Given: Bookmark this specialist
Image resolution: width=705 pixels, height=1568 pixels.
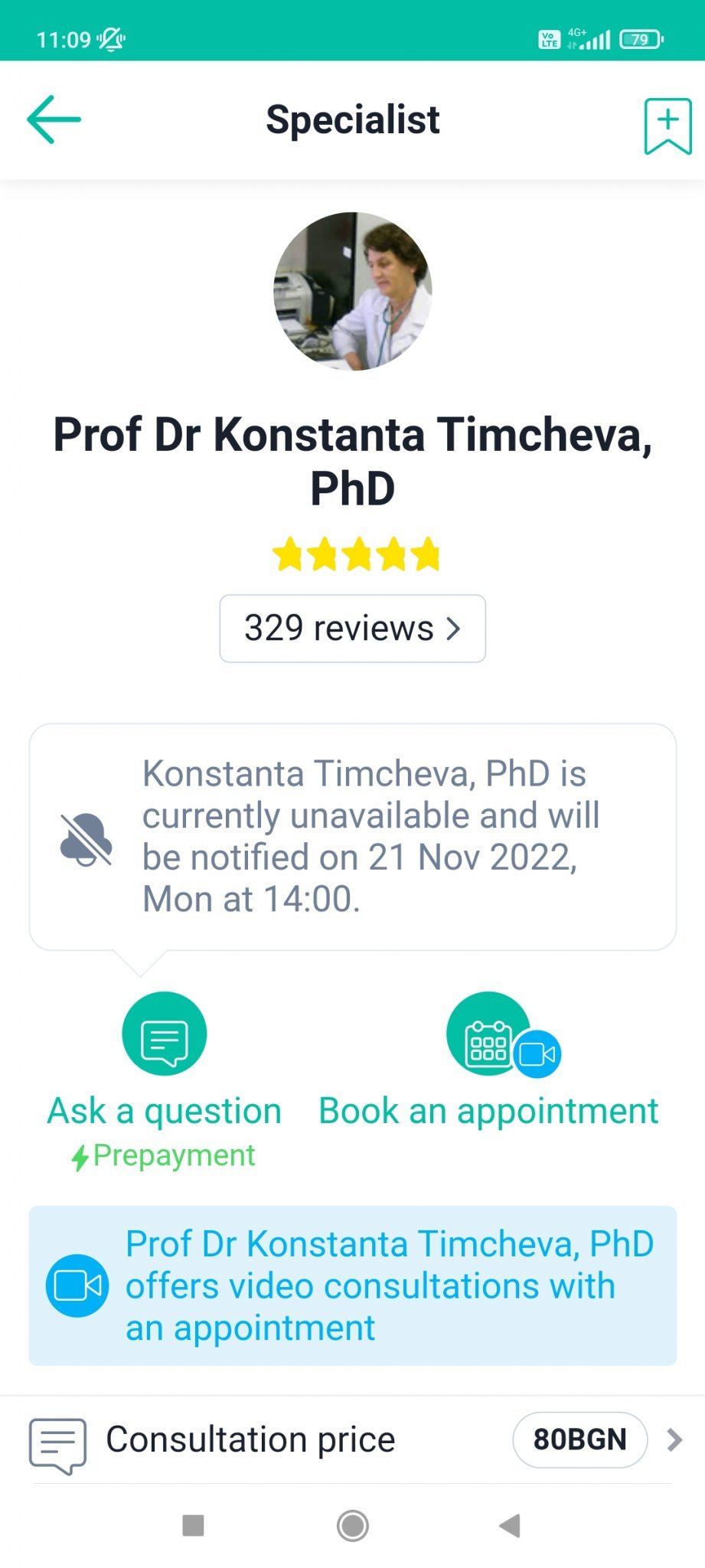Looking at the screenshot, I should click(667, 126).
